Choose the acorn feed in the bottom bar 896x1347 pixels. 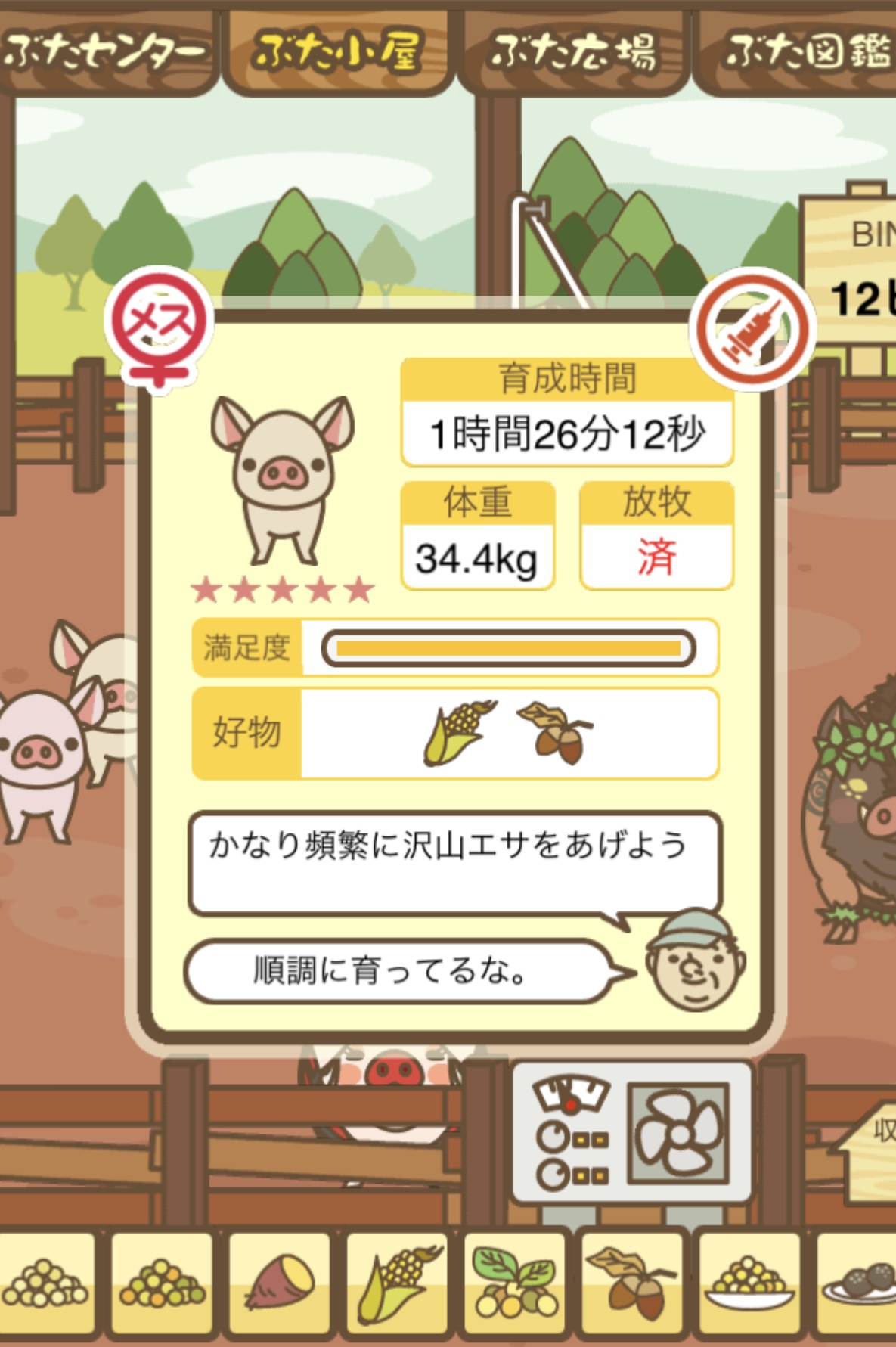[x=631, y=1283]
